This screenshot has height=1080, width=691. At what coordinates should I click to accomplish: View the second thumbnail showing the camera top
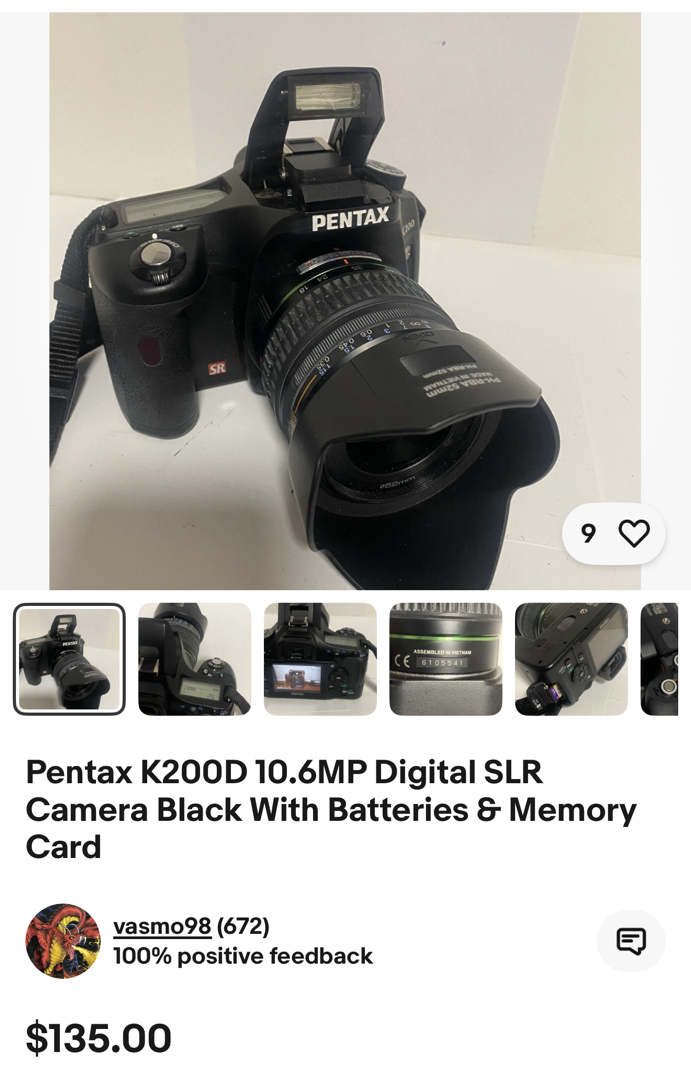point(194,659)
